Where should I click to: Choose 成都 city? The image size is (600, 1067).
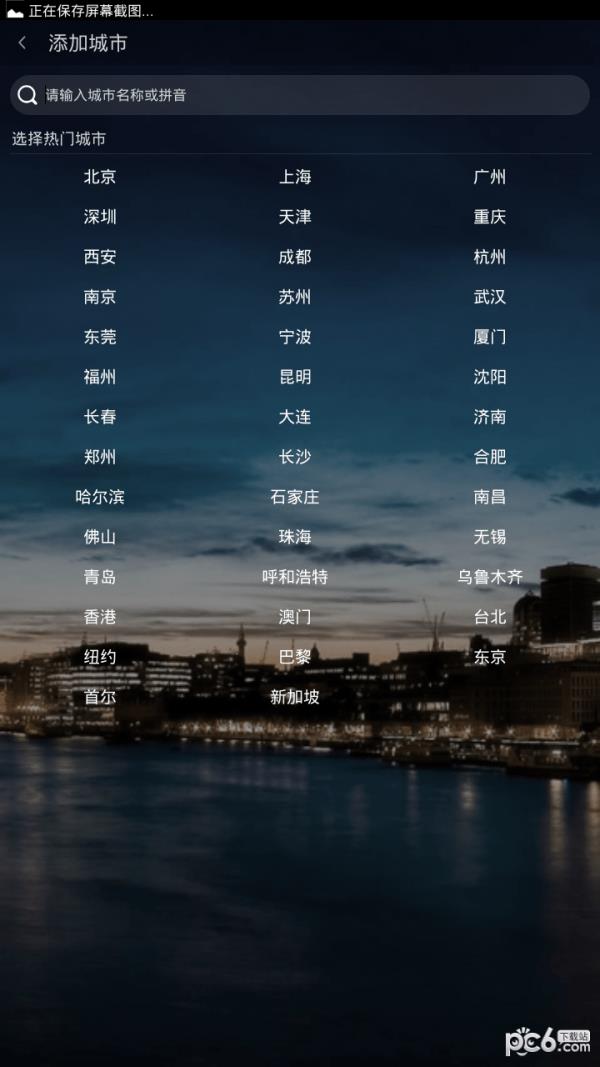(x=295, y=257)
